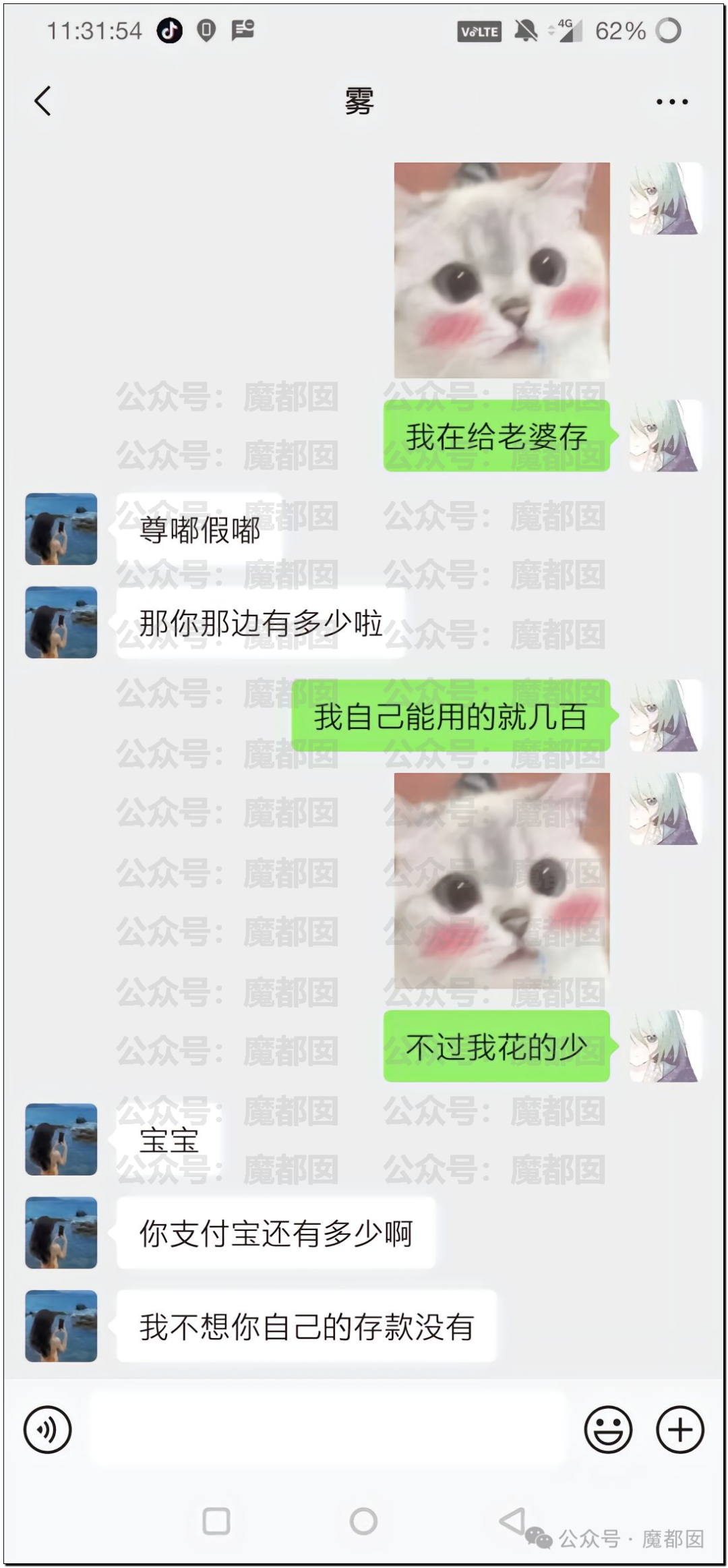The height and width of the screenshot is (1568, 728).
Task: Open the cat sticker above 我在给老婆存
Action: 502,270
